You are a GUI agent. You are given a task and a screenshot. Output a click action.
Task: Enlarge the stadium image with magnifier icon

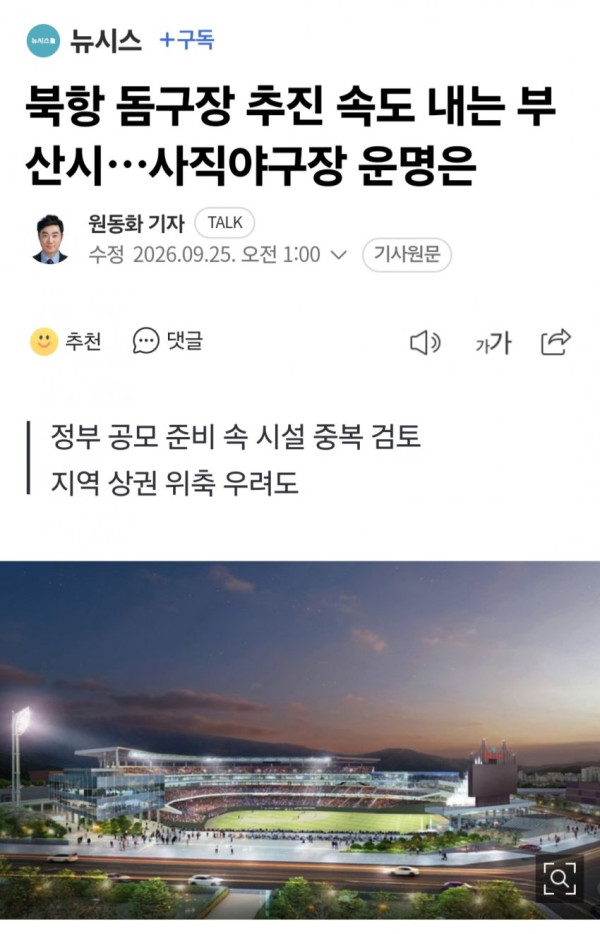tap(559, 879)
